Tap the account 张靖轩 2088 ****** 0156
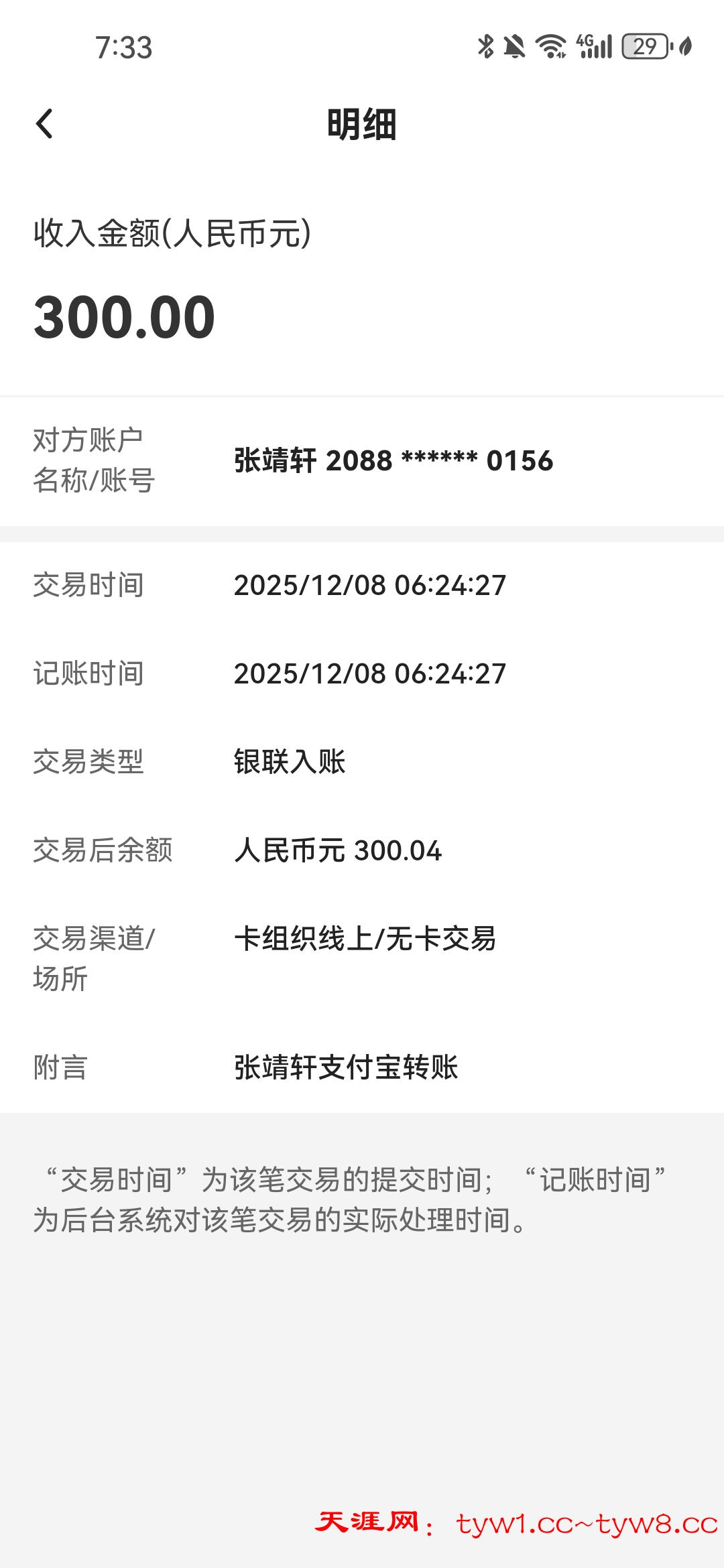Image resolution: width=724 pixels, height=1568 pixels. click(391, 459)
